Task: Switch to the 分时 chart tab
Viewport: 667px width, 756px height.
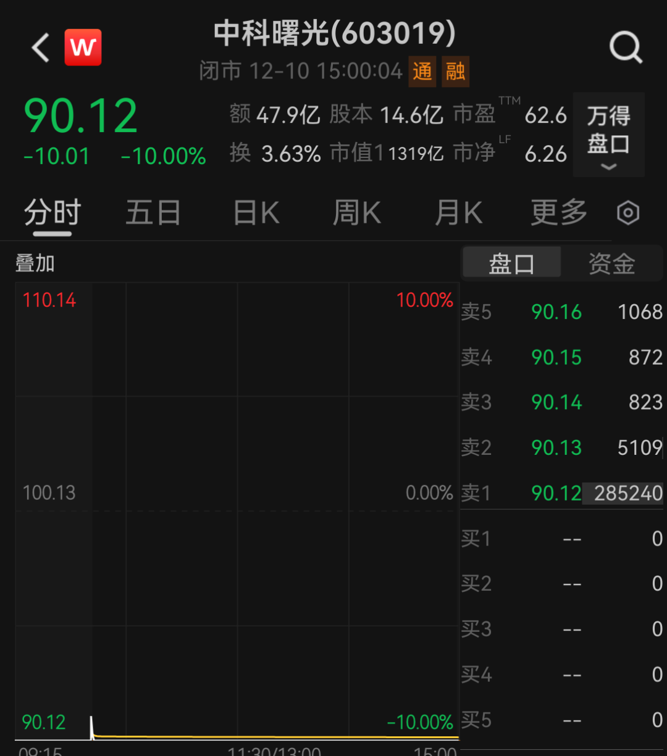Action: 52,212
